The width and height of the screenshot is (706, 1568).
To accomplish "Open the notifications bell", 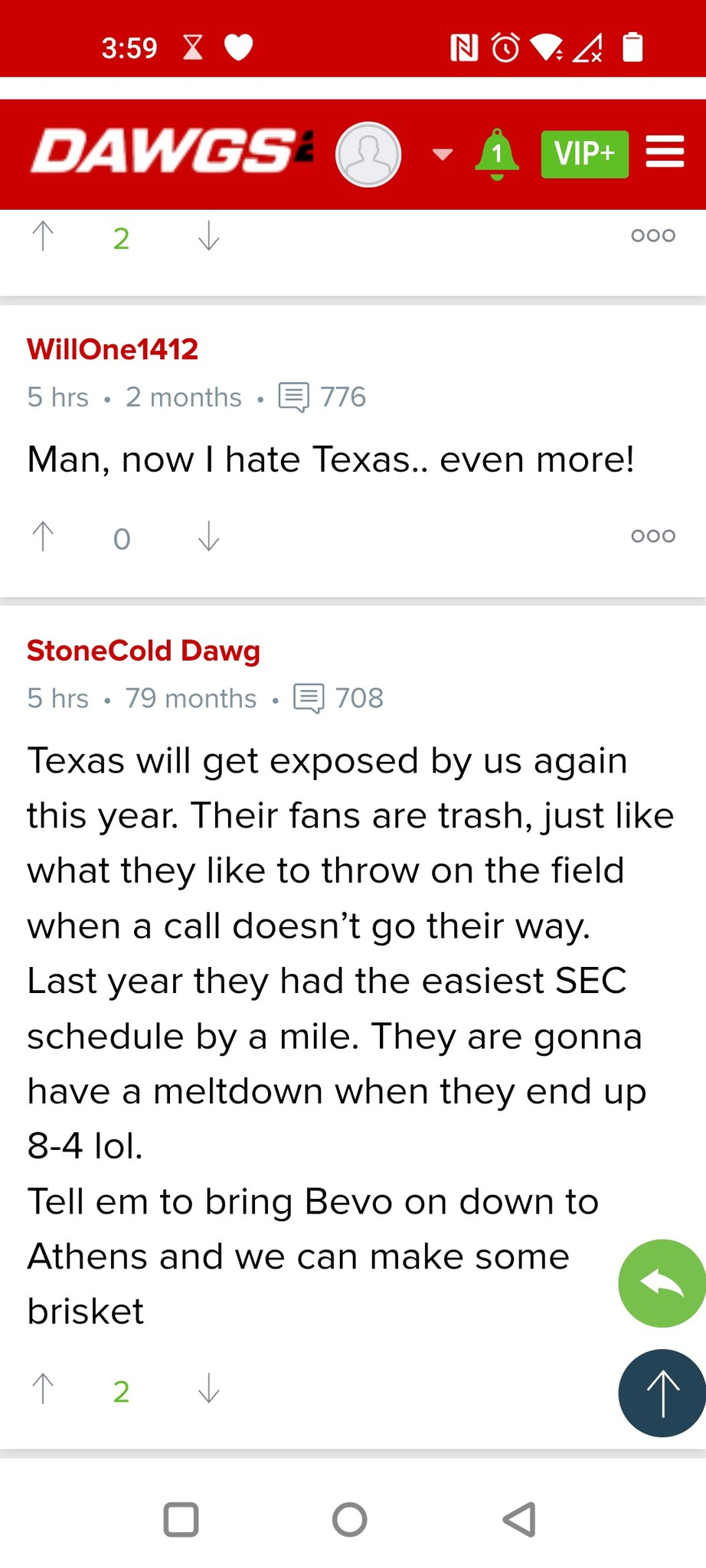I will [497, 154].
